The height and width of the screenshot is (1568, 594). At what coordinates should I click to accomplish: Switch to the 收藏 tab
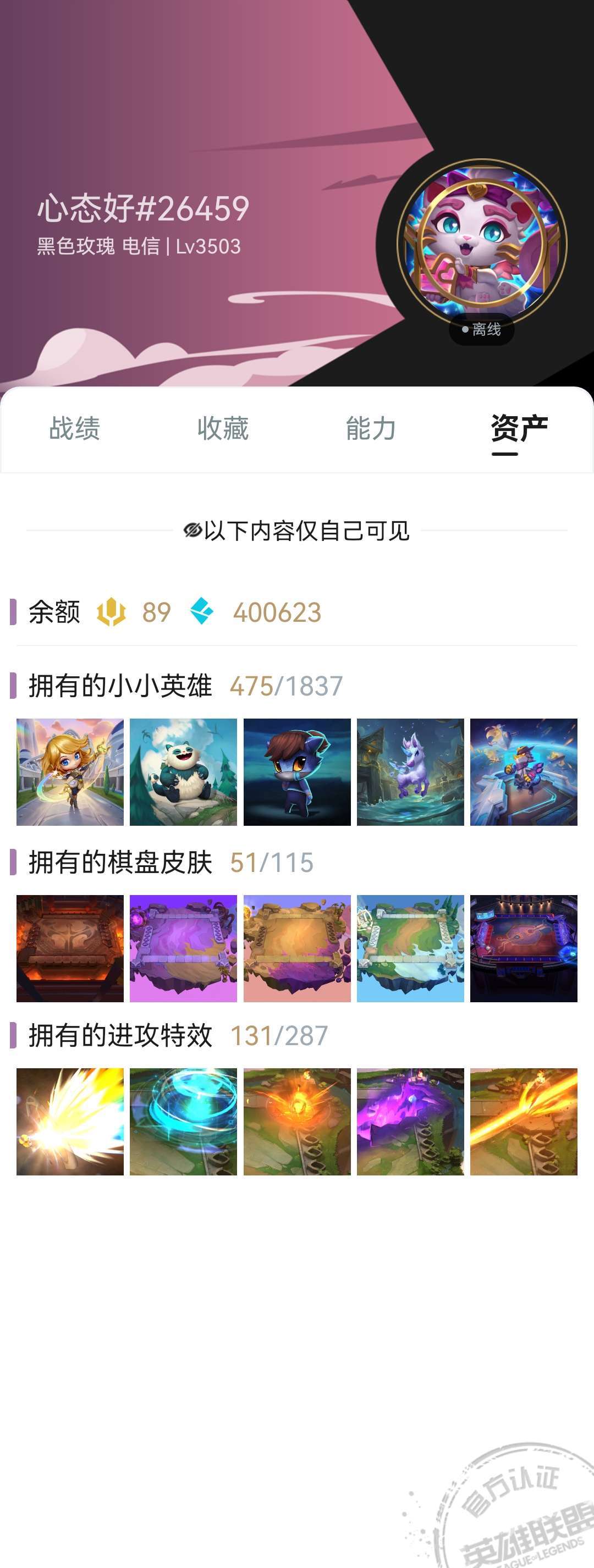[x=223, y=428]
